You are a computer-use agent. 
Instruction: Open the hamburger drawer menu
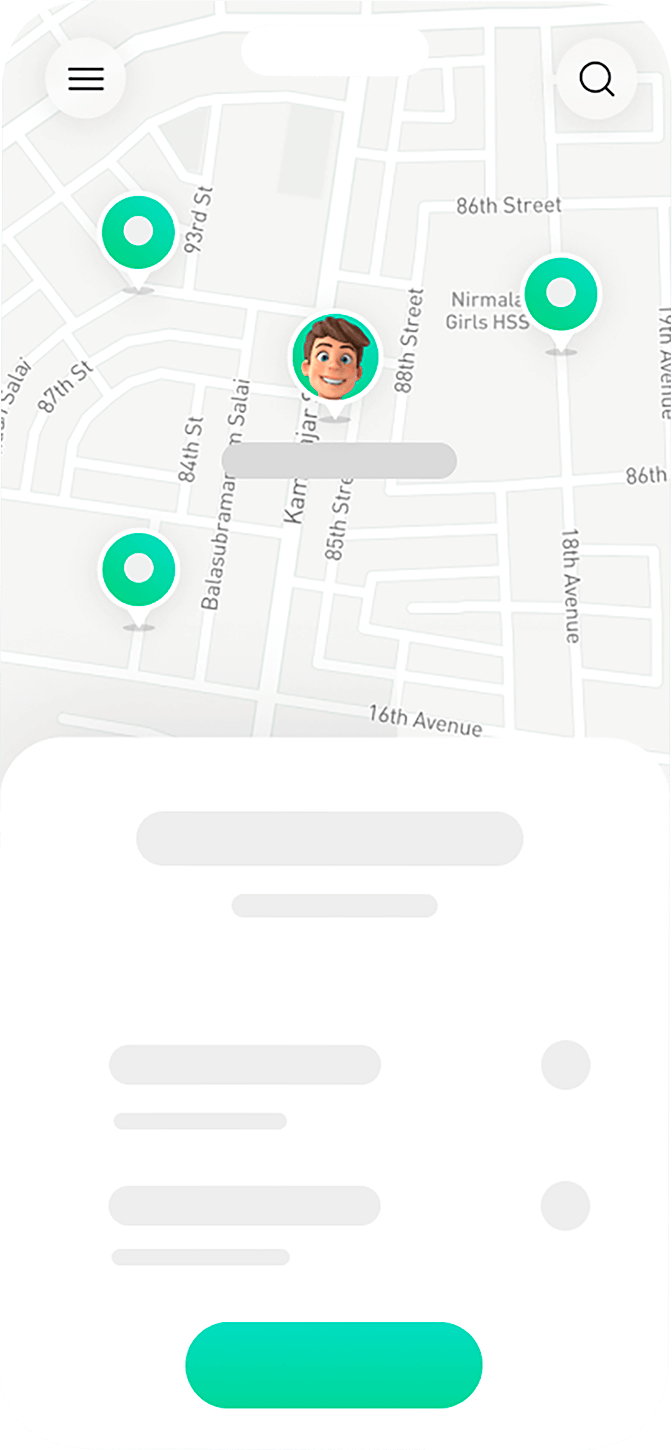pyautogui.click(x=86, y=79)
